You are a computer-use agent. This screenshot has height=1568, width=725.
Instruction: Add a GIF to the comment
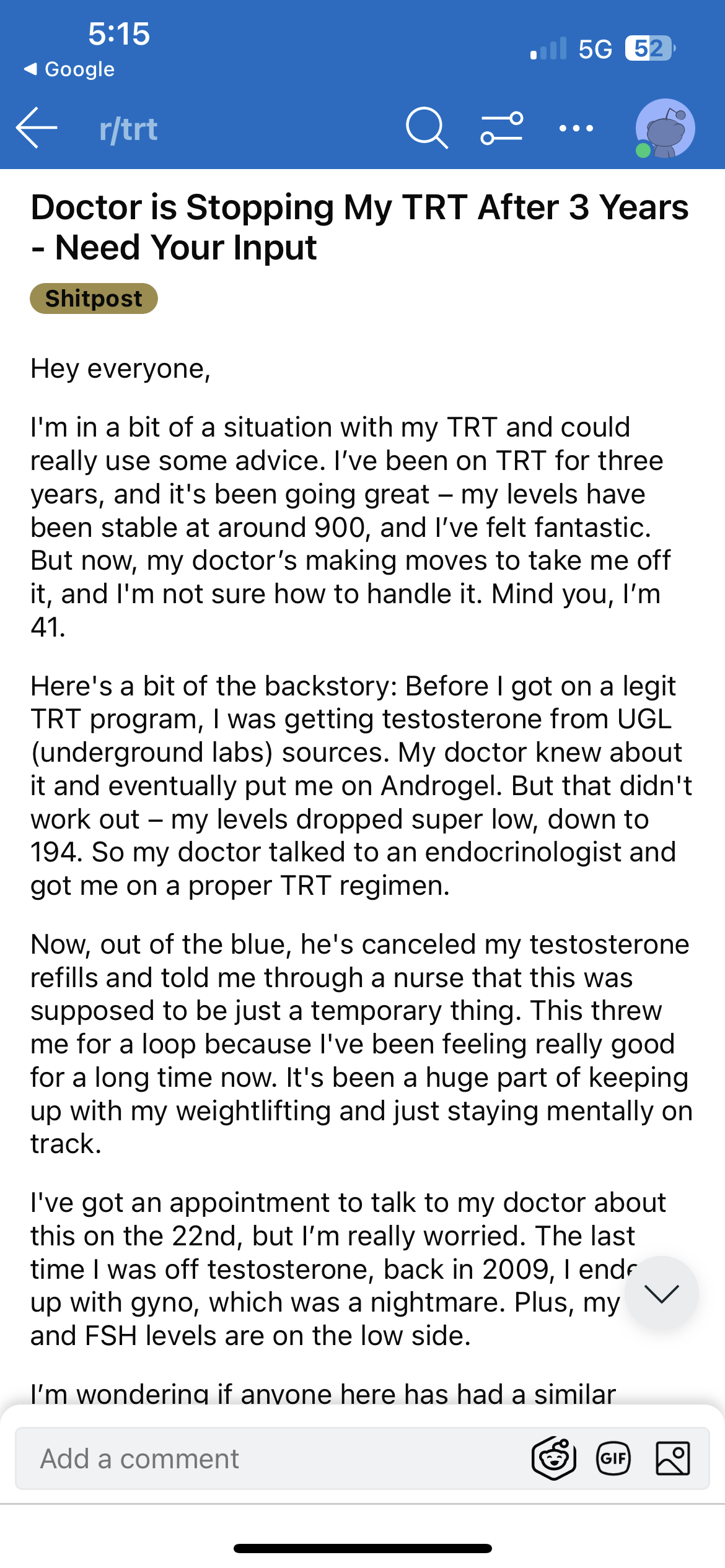coord(613,1458)
